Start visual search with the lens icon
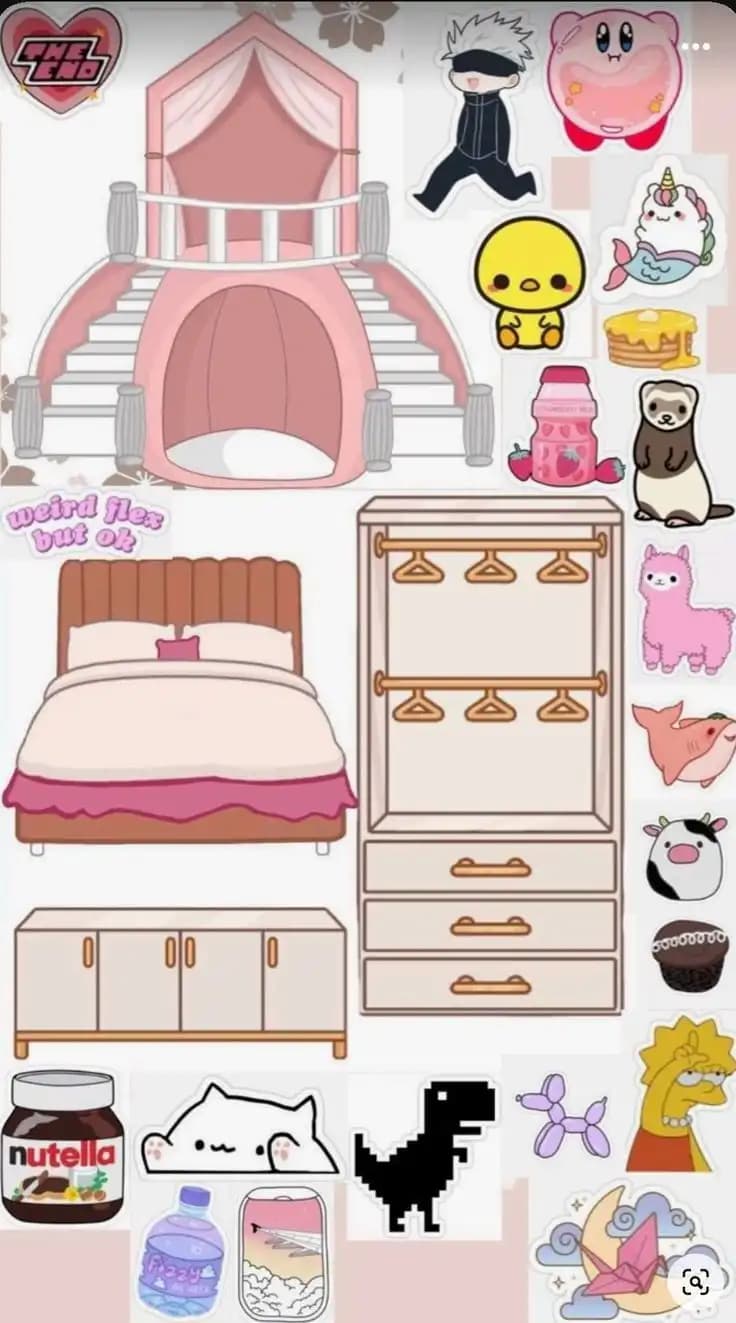 click(695, 1281)
